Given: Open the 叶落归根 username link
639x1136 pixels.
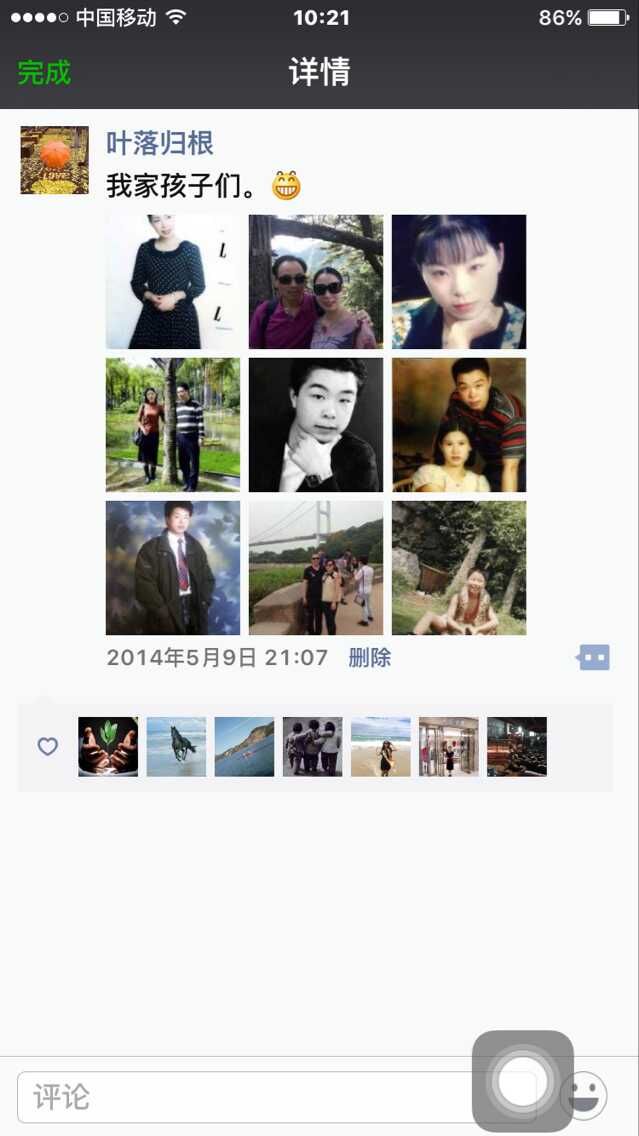Looking at the screenshot, I should pyautogui.click(x=160, y=143).
